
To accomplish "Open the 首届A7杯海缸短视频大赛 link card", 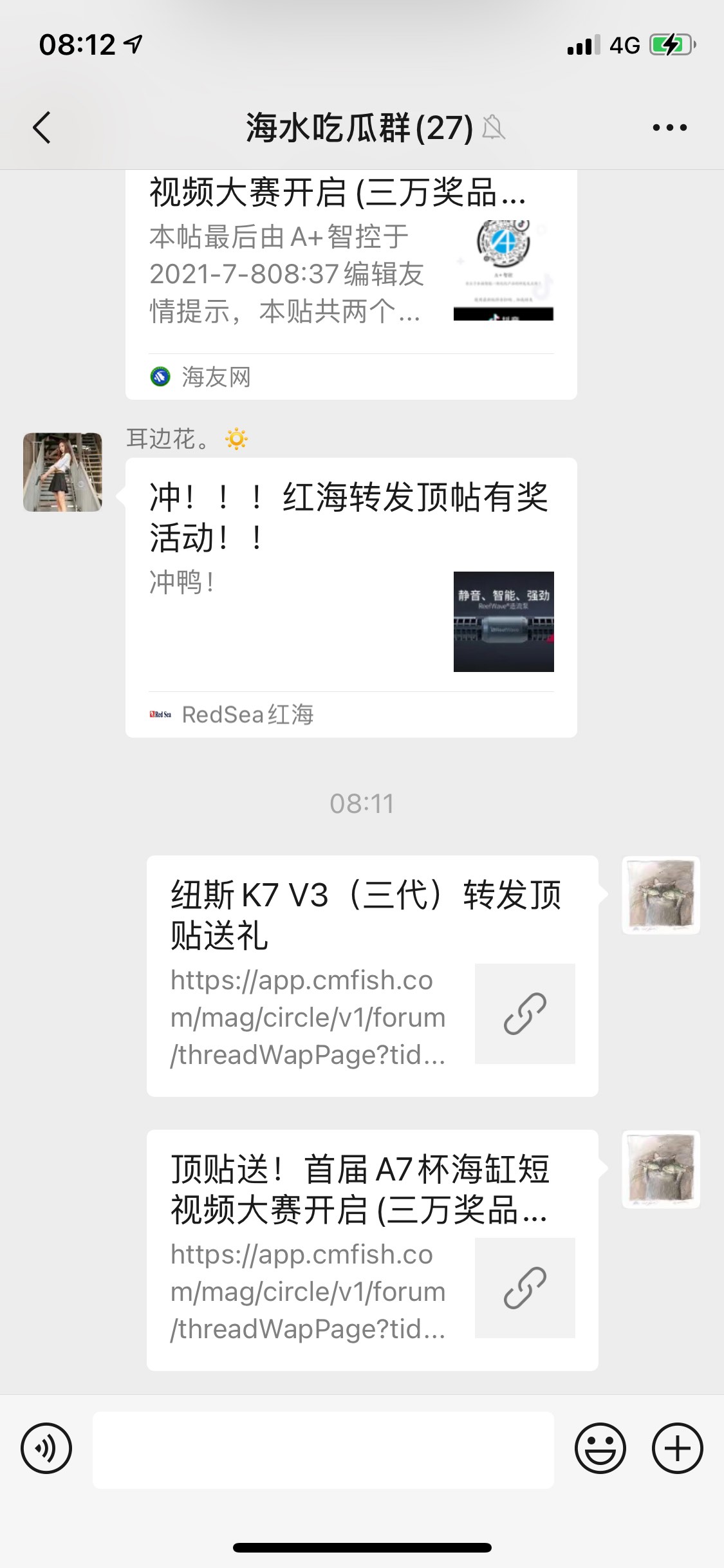I will tap(372, 1249).
